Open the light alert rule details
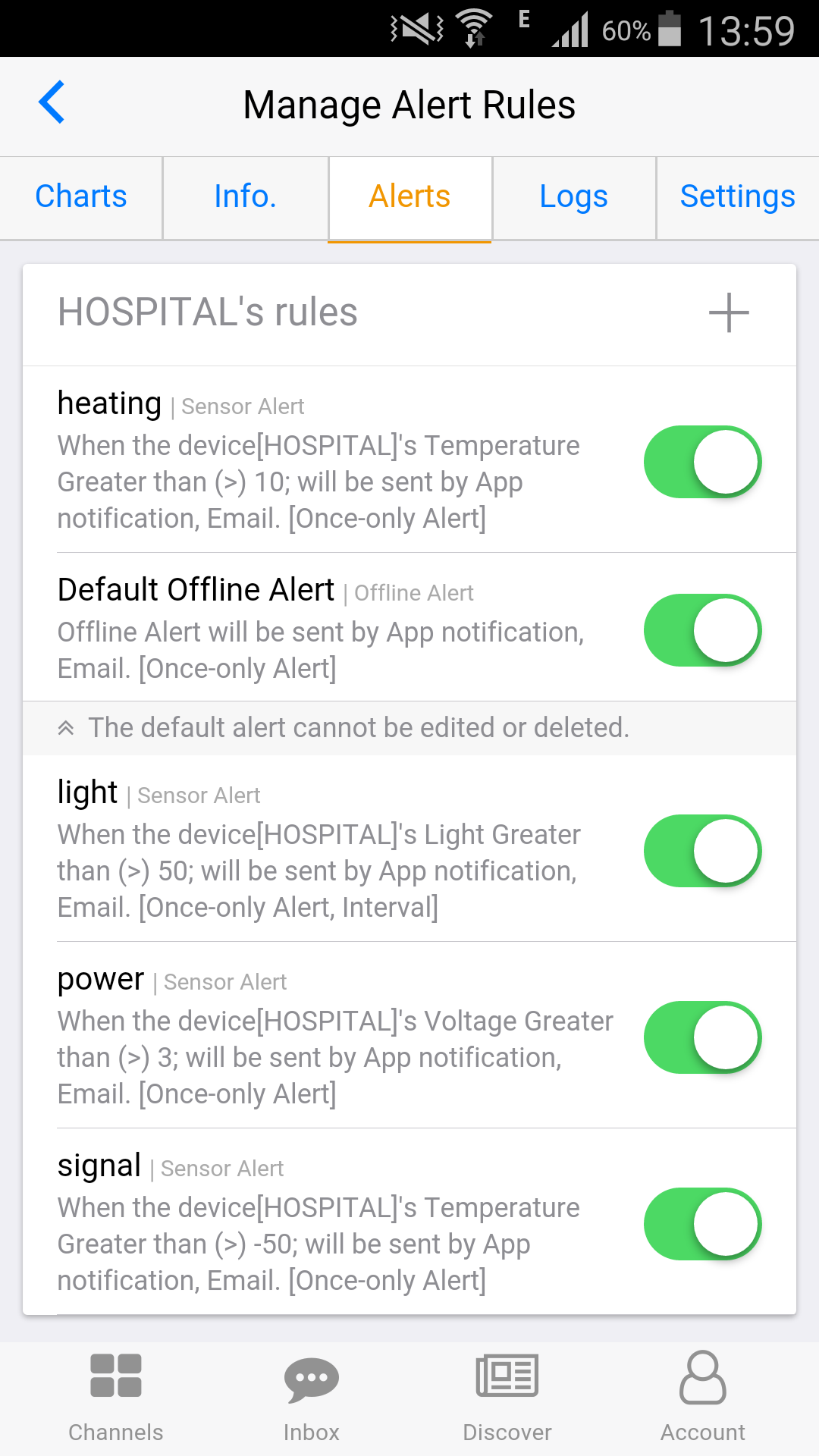Viewport: 819px width, 1456px height. [334, 849]
